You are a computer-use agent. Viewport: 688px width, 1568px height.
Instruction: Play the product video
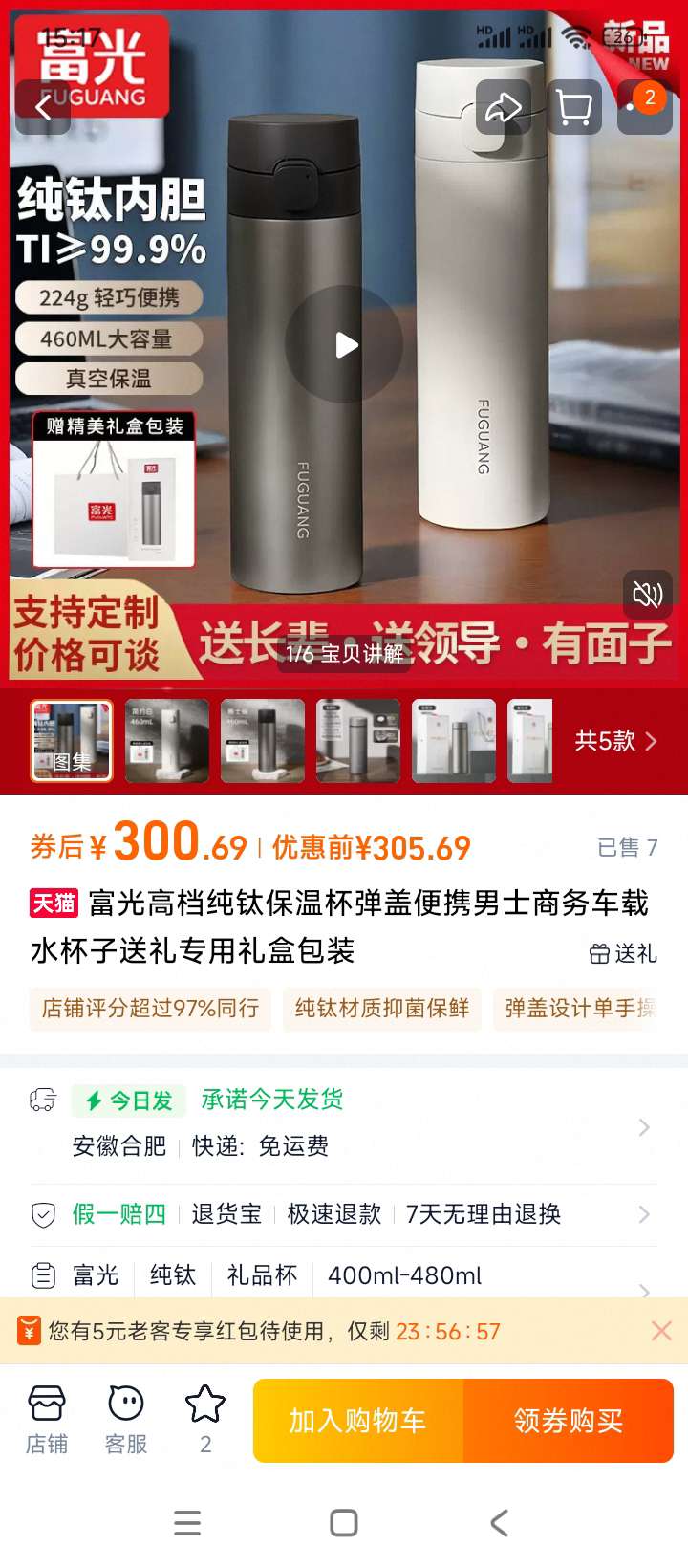344,344
